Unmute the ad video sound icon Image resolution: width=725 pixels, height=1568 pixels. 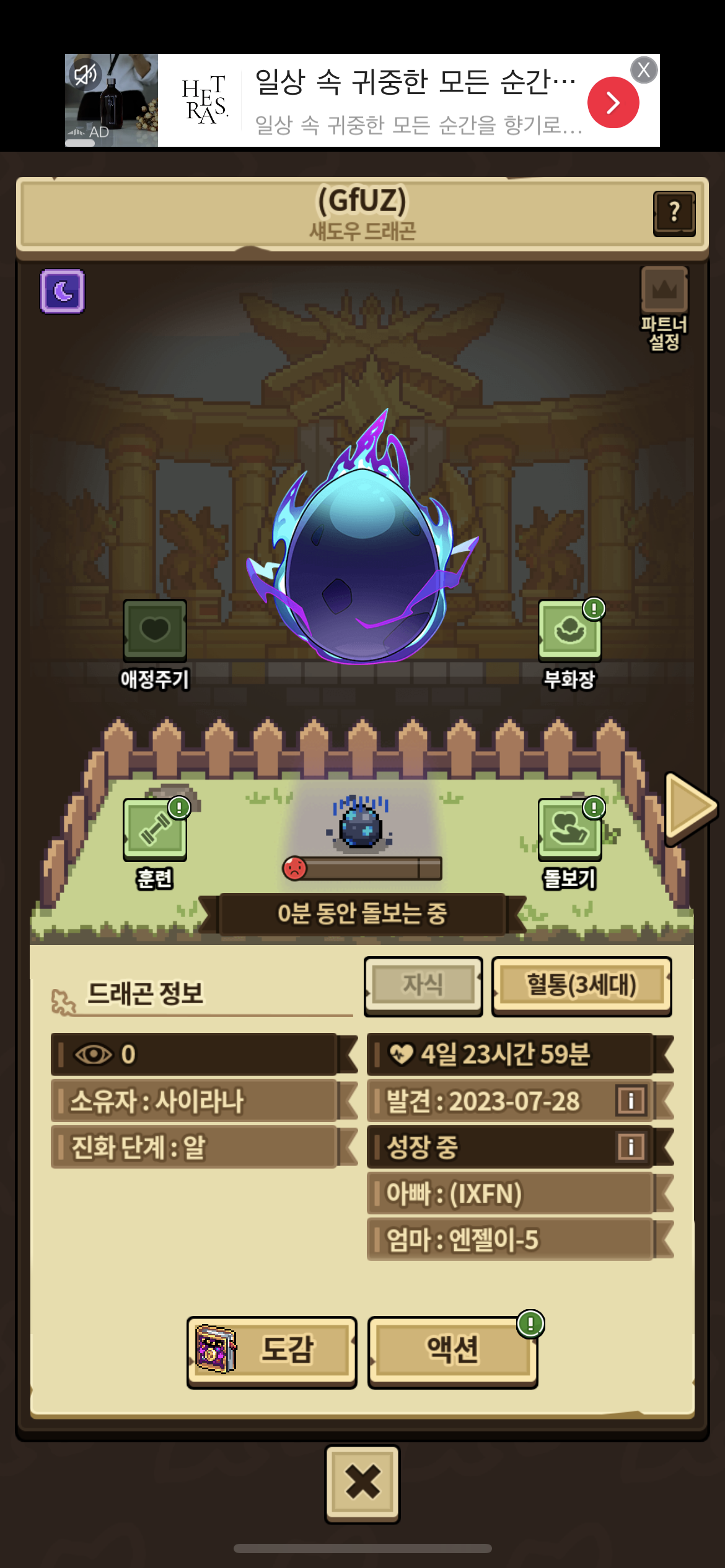pos(85,76)
